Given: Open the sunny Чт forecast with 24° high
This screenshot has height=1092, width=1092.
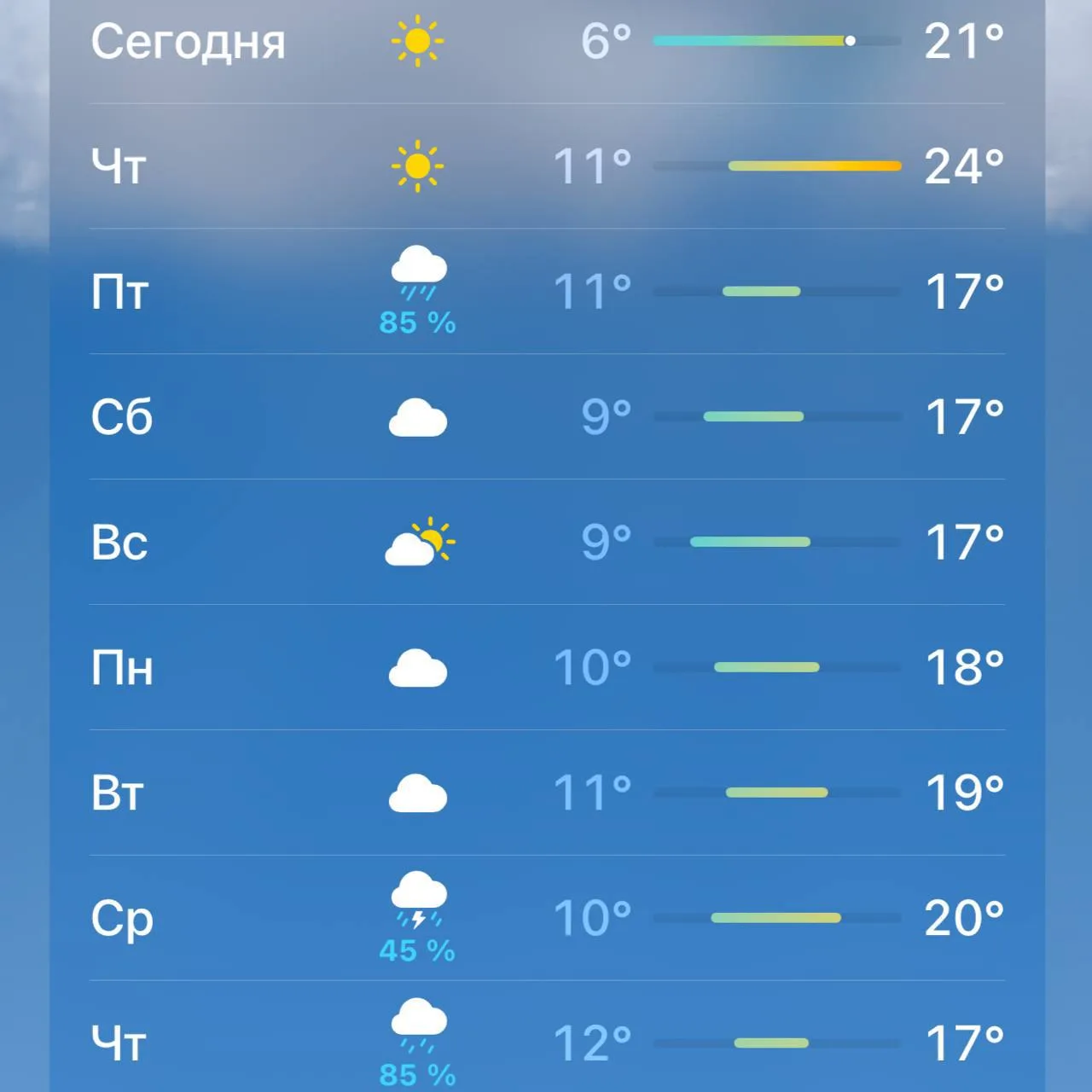Looking at the screenshot, I should tap(547, 166).
